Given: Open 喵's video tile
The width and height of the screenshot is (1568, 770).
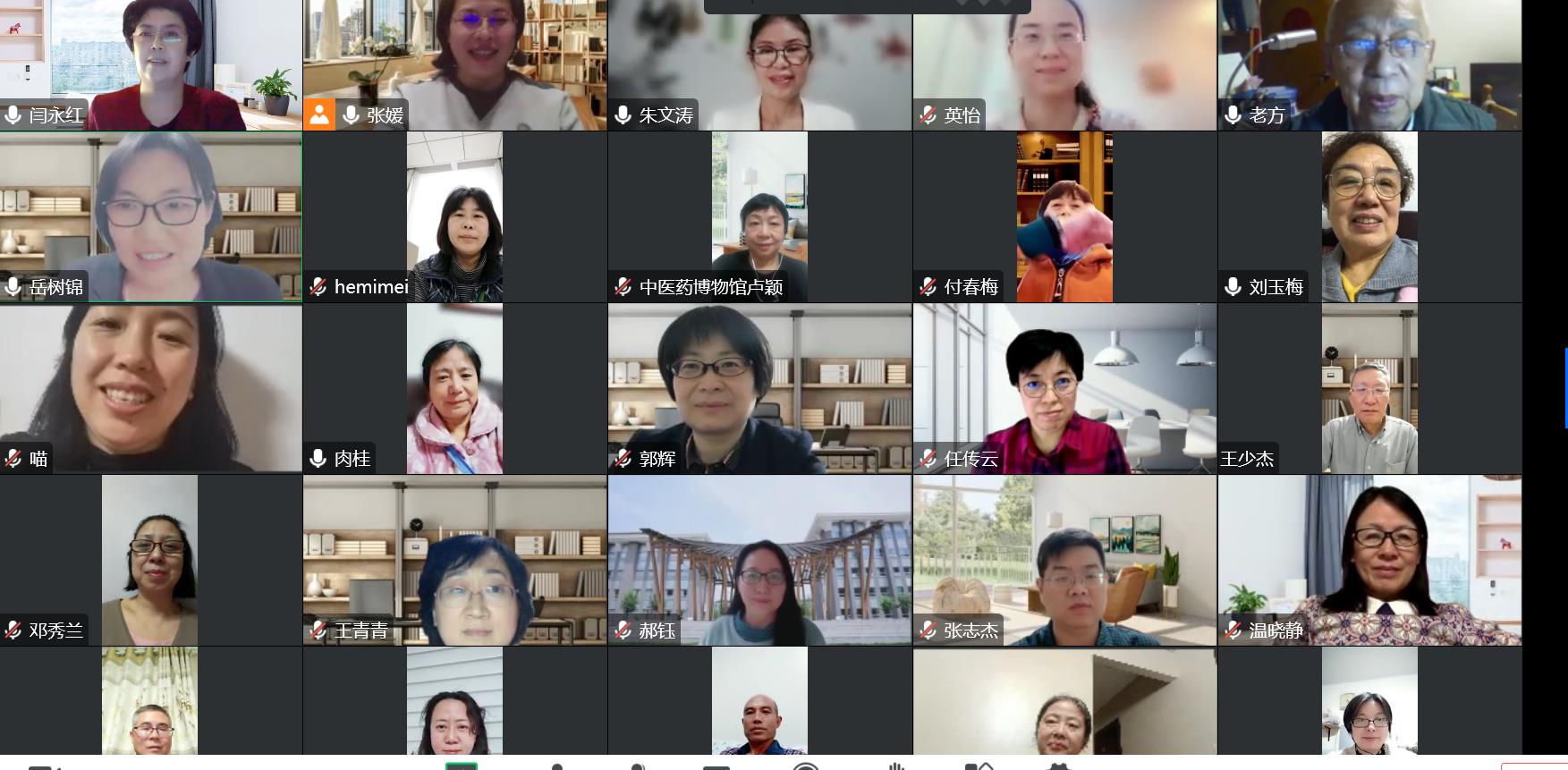Looking at the screenshot, I should tap(150, 388).
